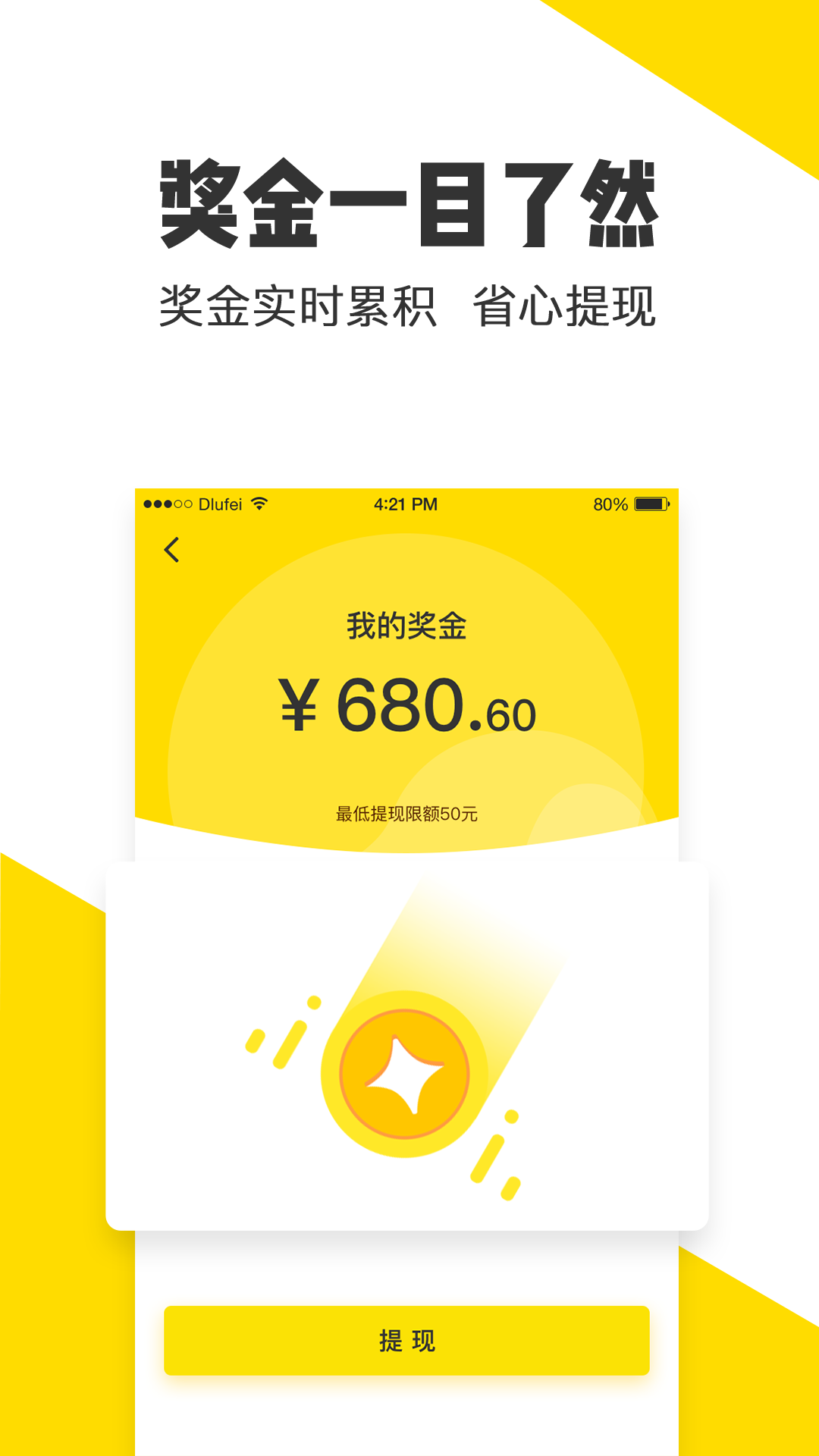Tap the carrier label Dlufei
Screen dimensions: 819x1456
click(x=220, y=501)
